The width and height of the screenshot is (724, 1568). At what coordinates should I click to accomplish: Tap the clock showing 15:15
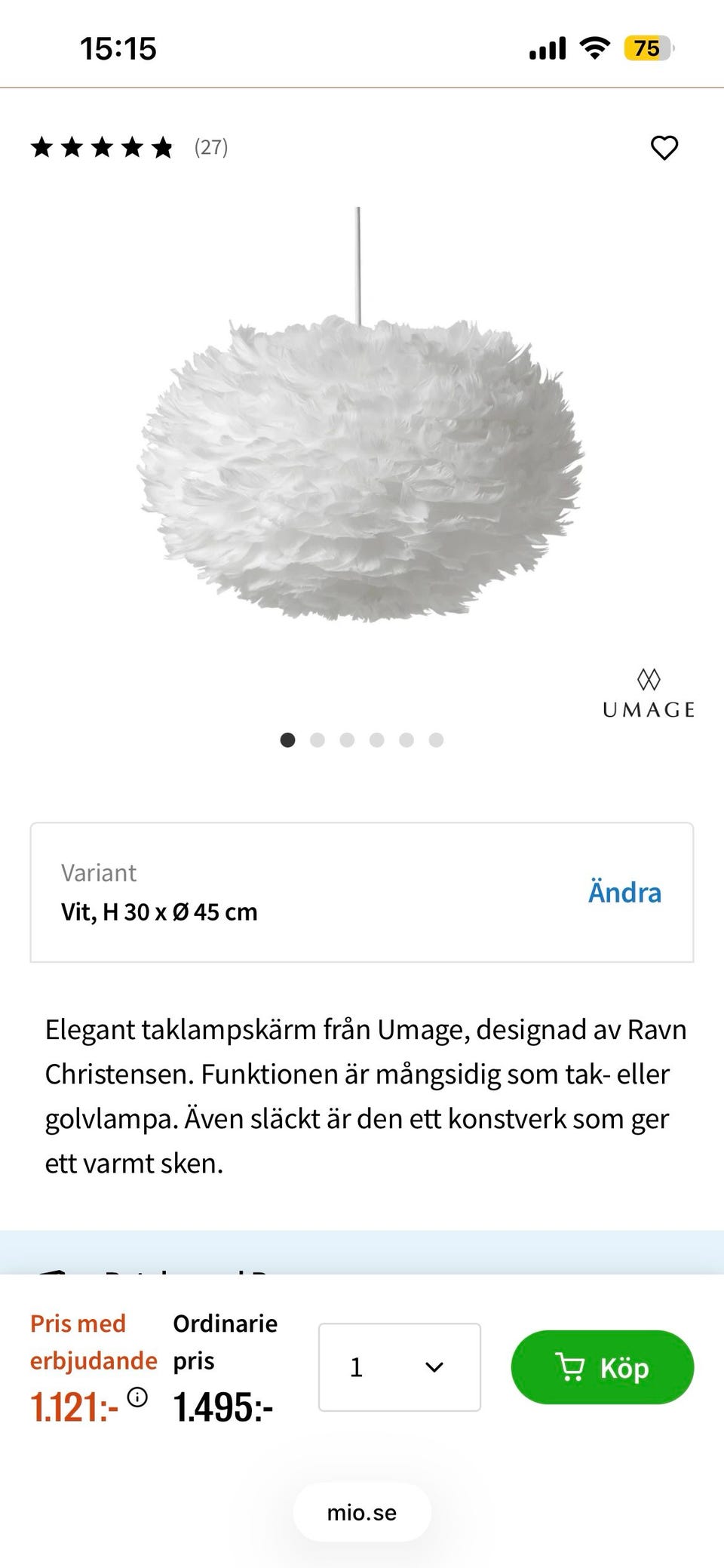pos(118,48)
